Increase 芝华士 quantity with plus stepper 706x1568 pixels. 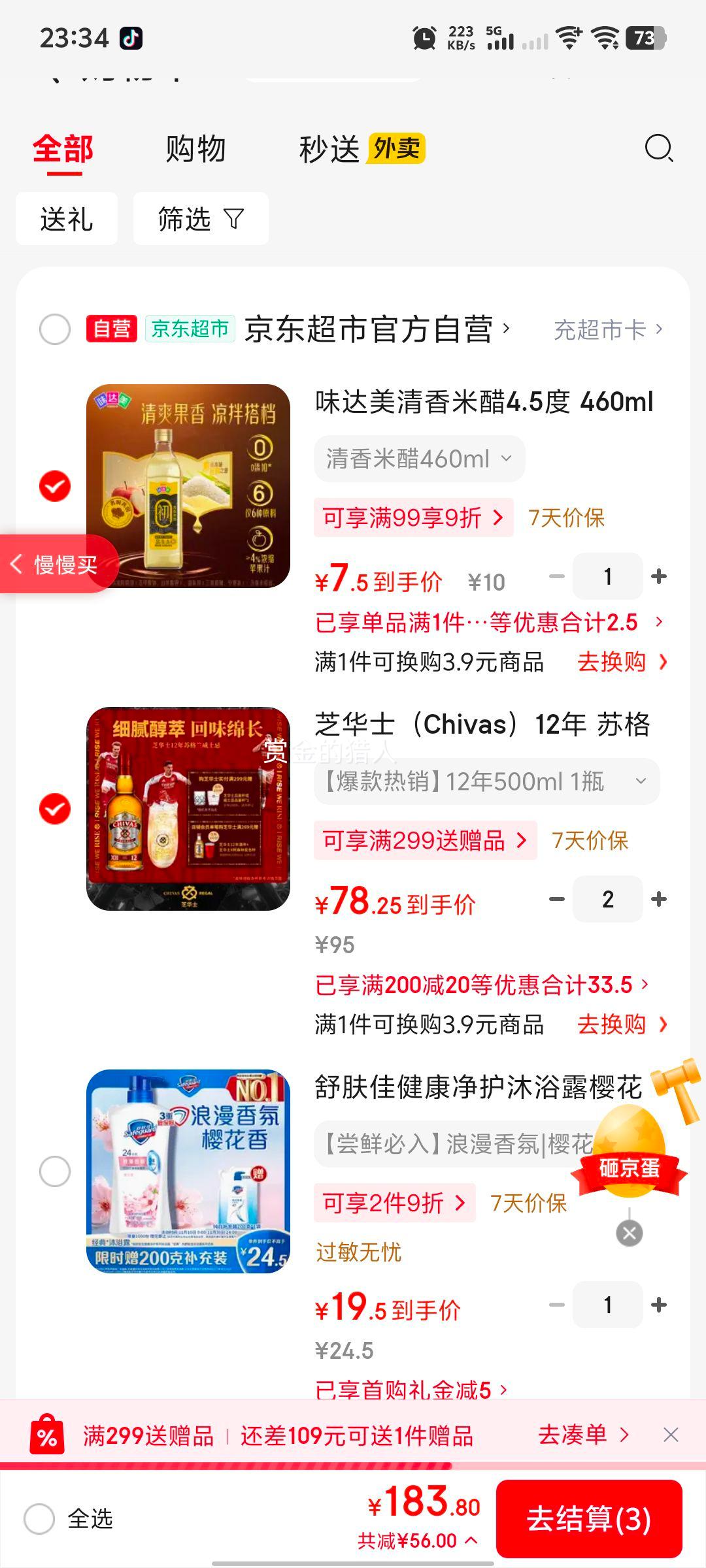[660, 899]
